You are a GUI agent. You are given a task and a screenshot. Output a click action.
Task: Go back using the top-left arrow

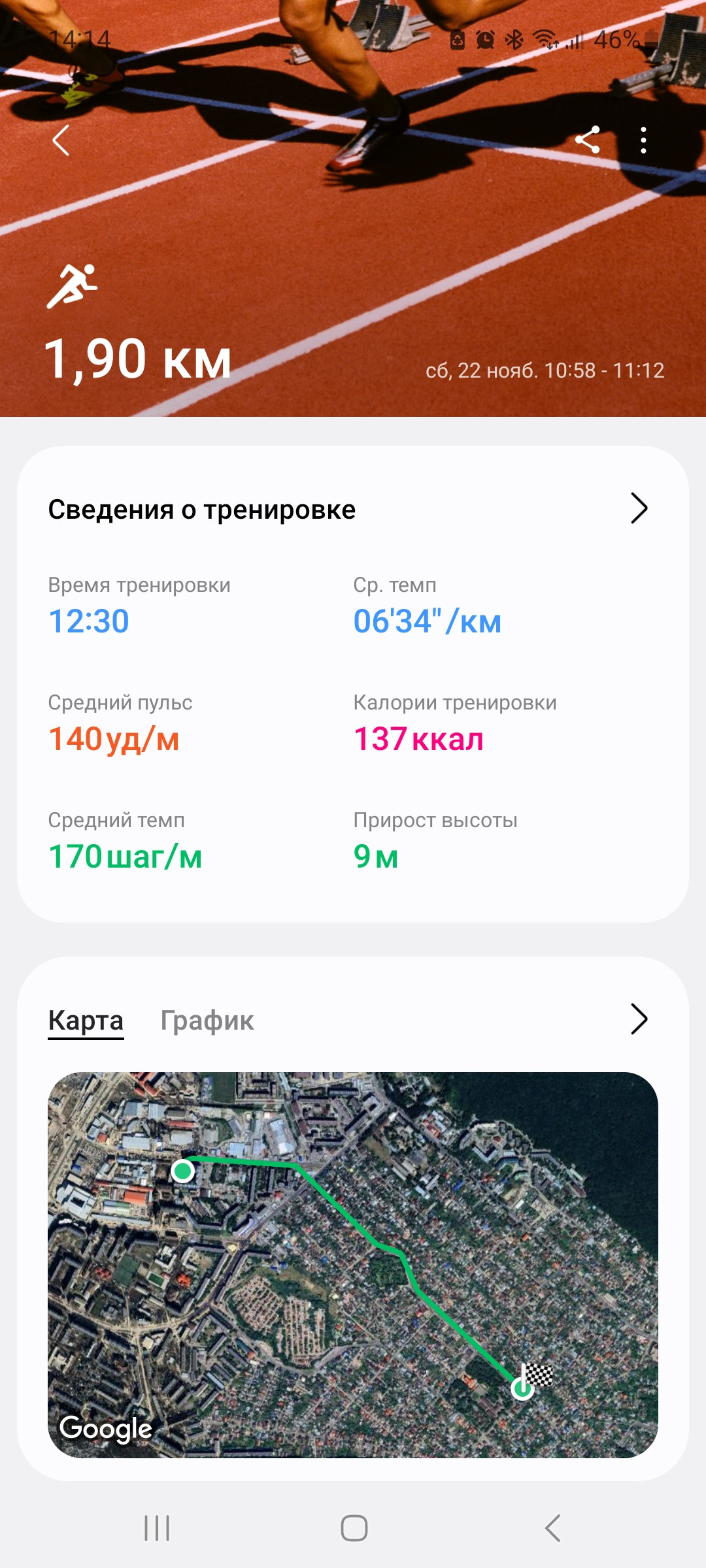pyautogui.click(x=61, y=140)
